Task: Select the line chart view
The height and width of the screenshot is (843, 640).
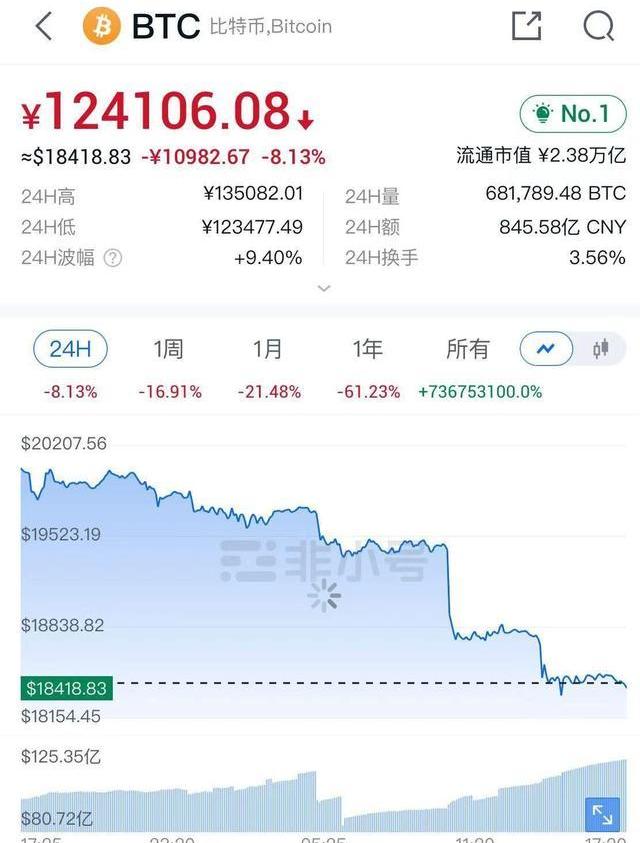Action: point(547,349)
